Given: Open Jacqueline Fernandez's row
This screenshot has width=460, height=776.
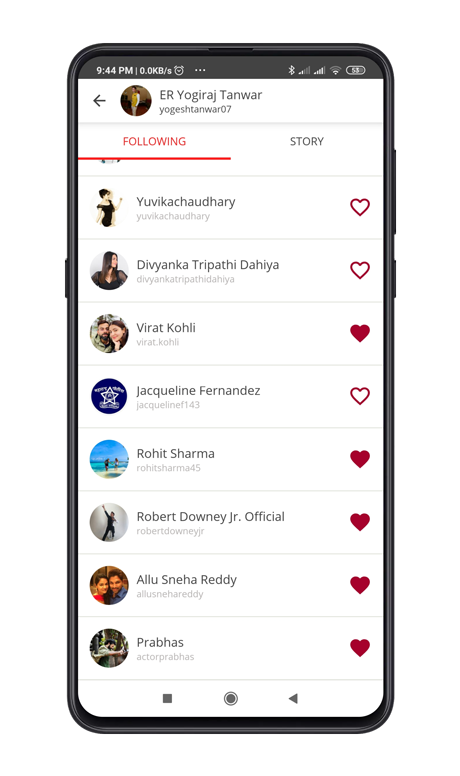Looking at the screenshot, I should [x=230, y=396].
